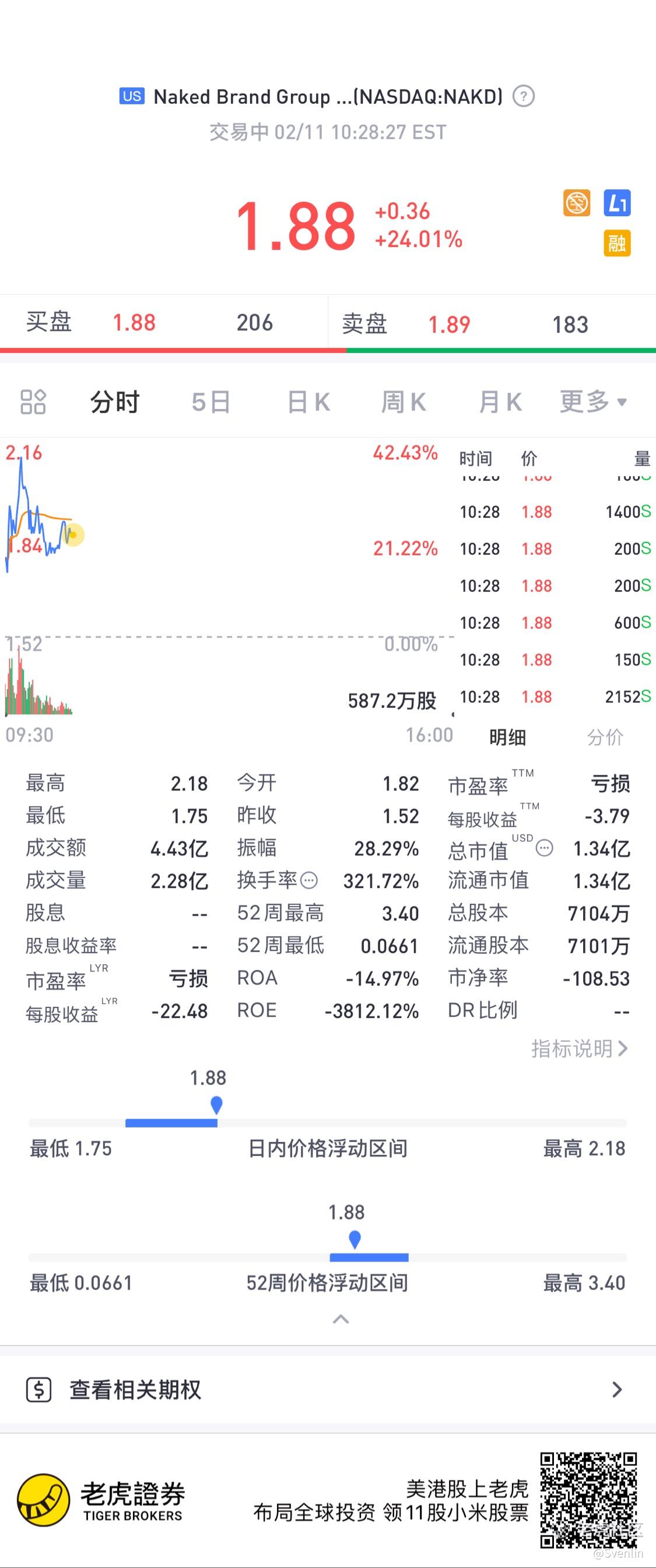Screen dimensions: 656x1568
Task: Switch to the 明细 trade list tab
Action: [x=507, y=737]
